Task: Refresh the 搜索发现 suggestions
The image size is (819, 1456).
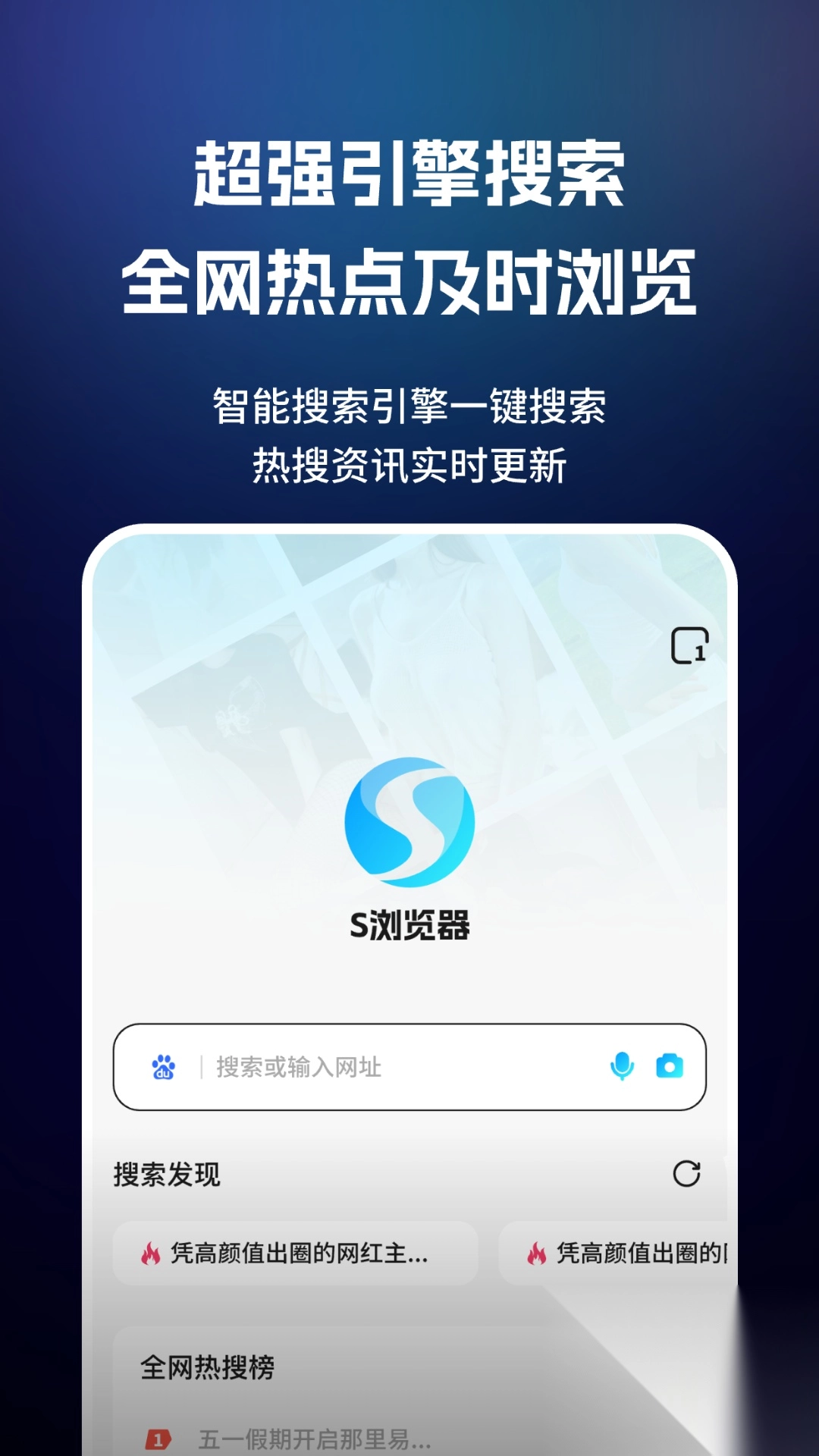Action: pos(687,1173)
